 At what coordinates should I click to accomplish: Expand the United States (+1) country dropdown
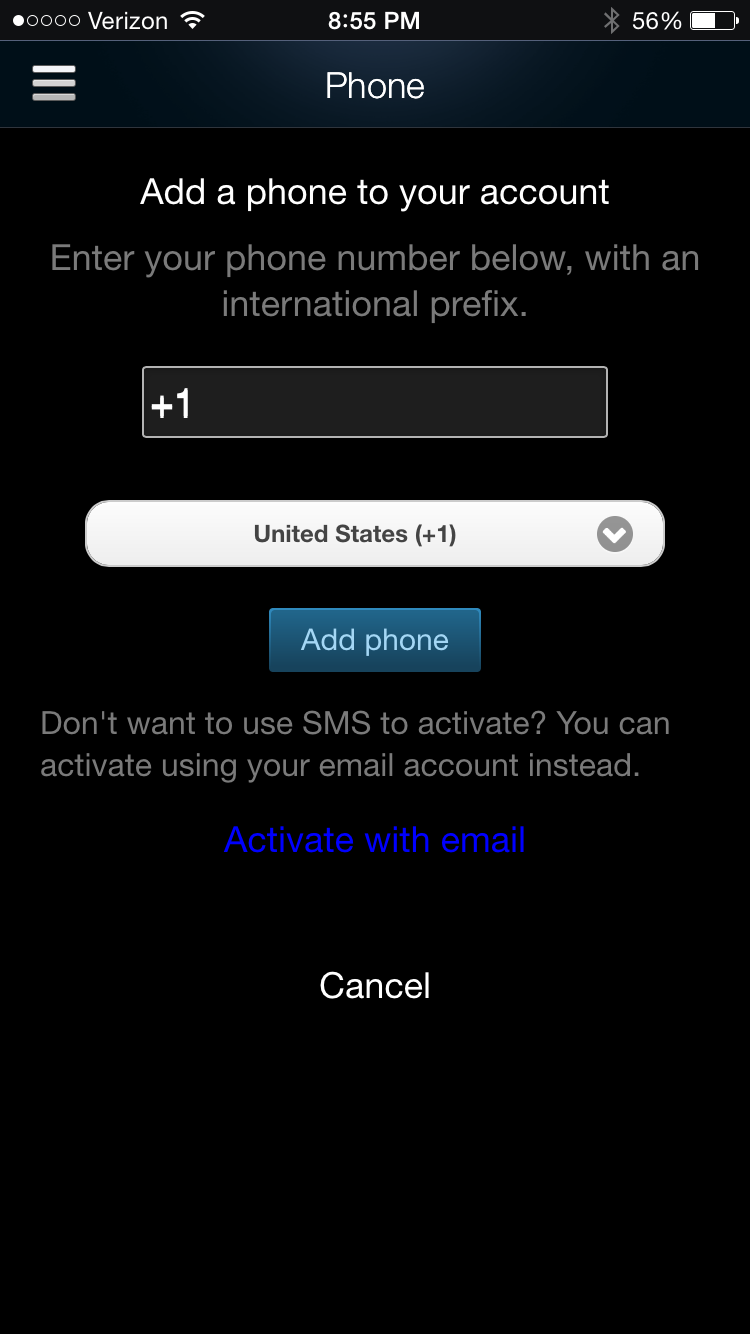375,534
